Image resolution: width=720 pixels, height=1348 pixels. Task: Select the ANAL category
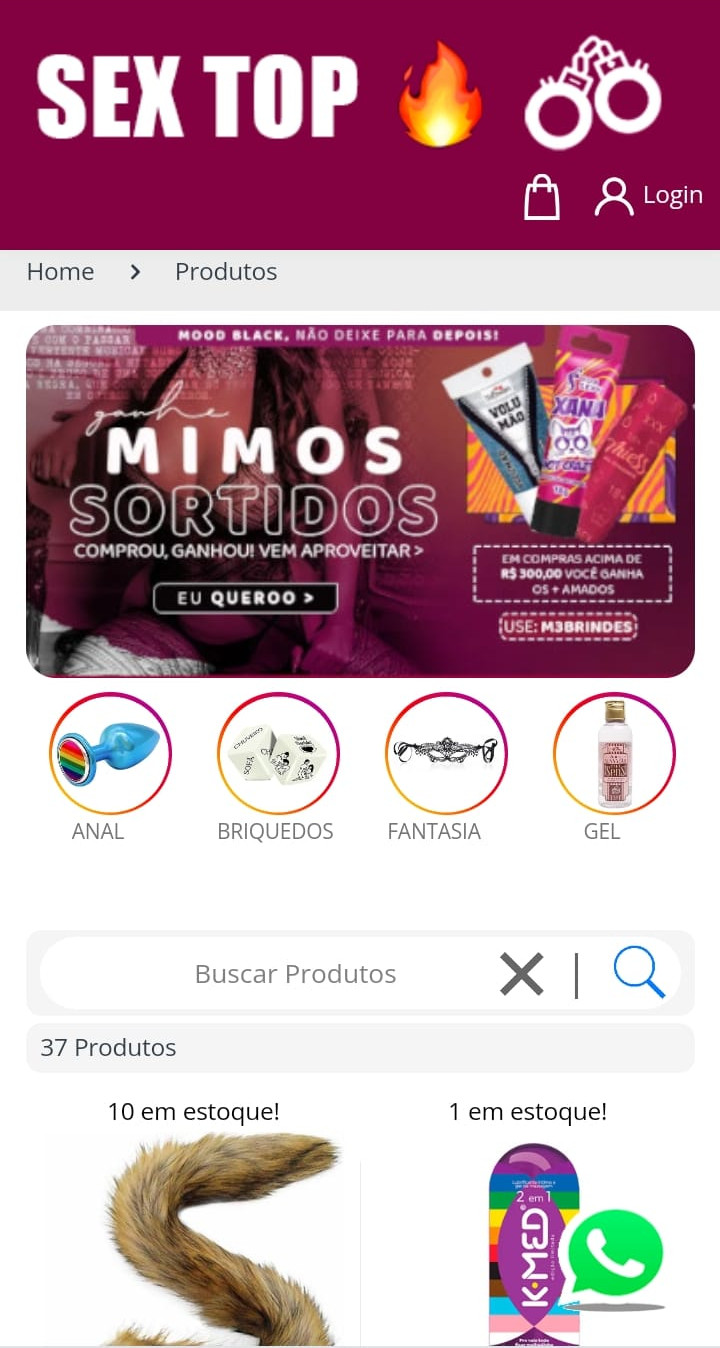click(110, 754)
